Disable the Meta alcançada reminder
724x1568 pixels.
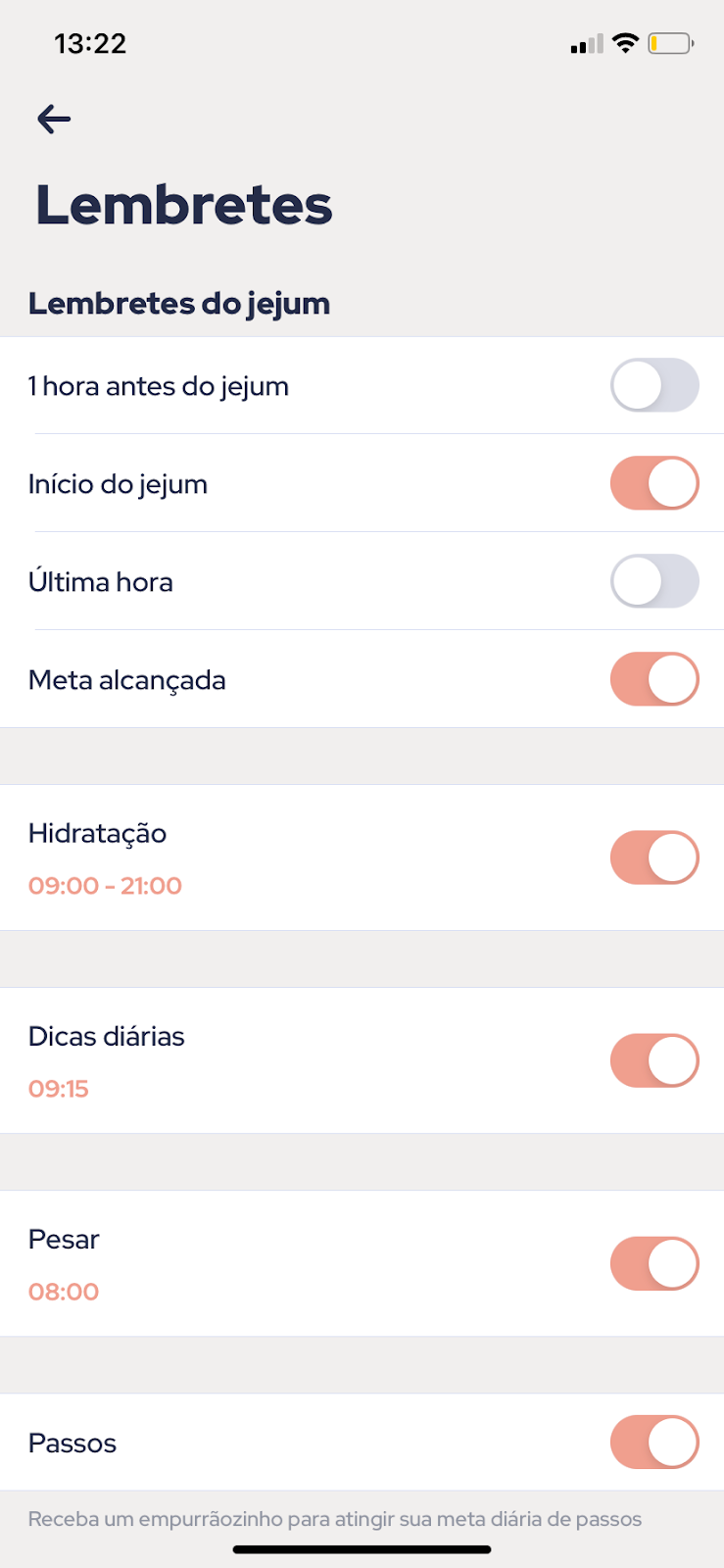tap(654, 679)
